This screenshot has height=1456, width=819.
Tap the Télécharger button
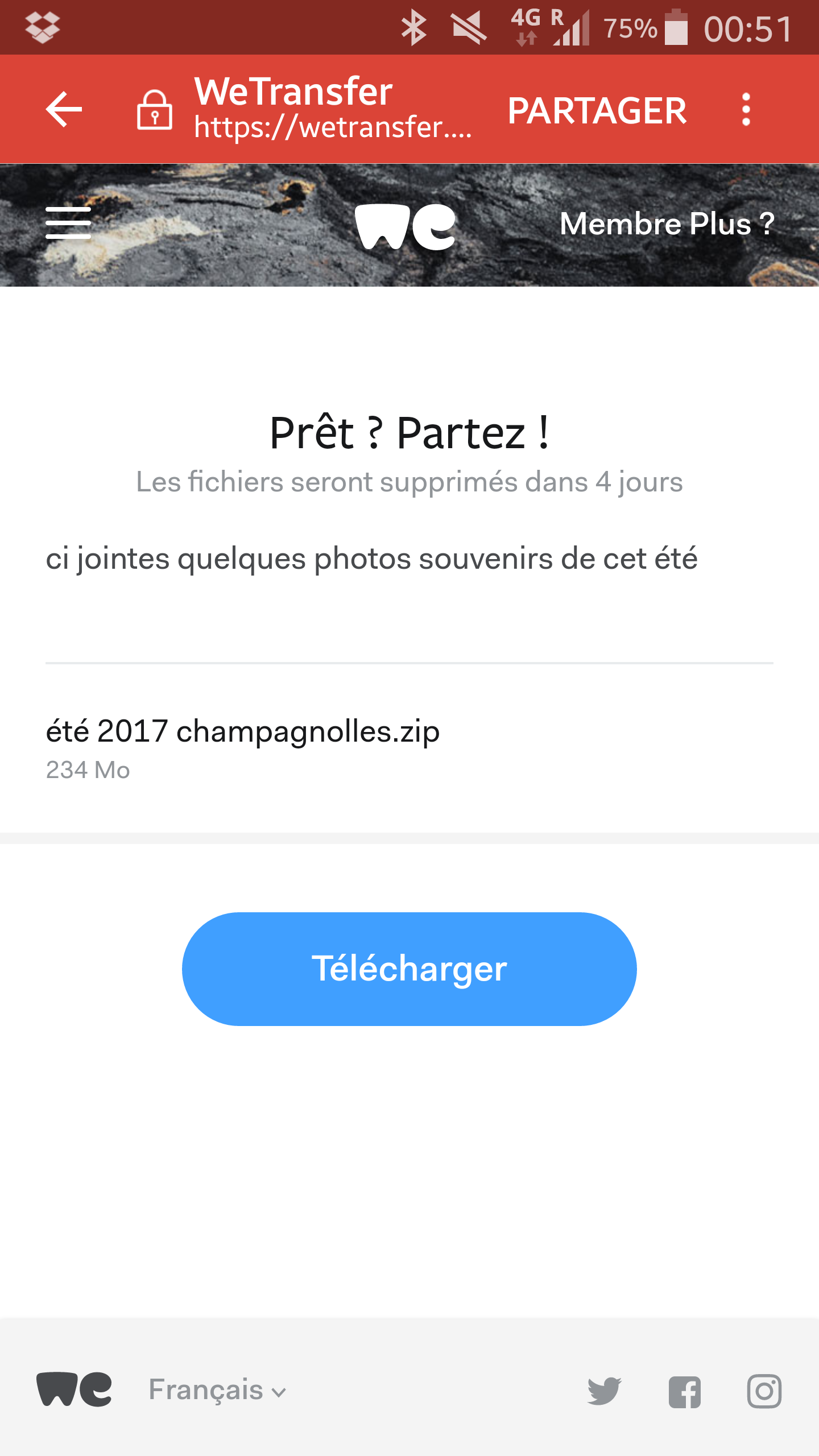coord(409,969)
